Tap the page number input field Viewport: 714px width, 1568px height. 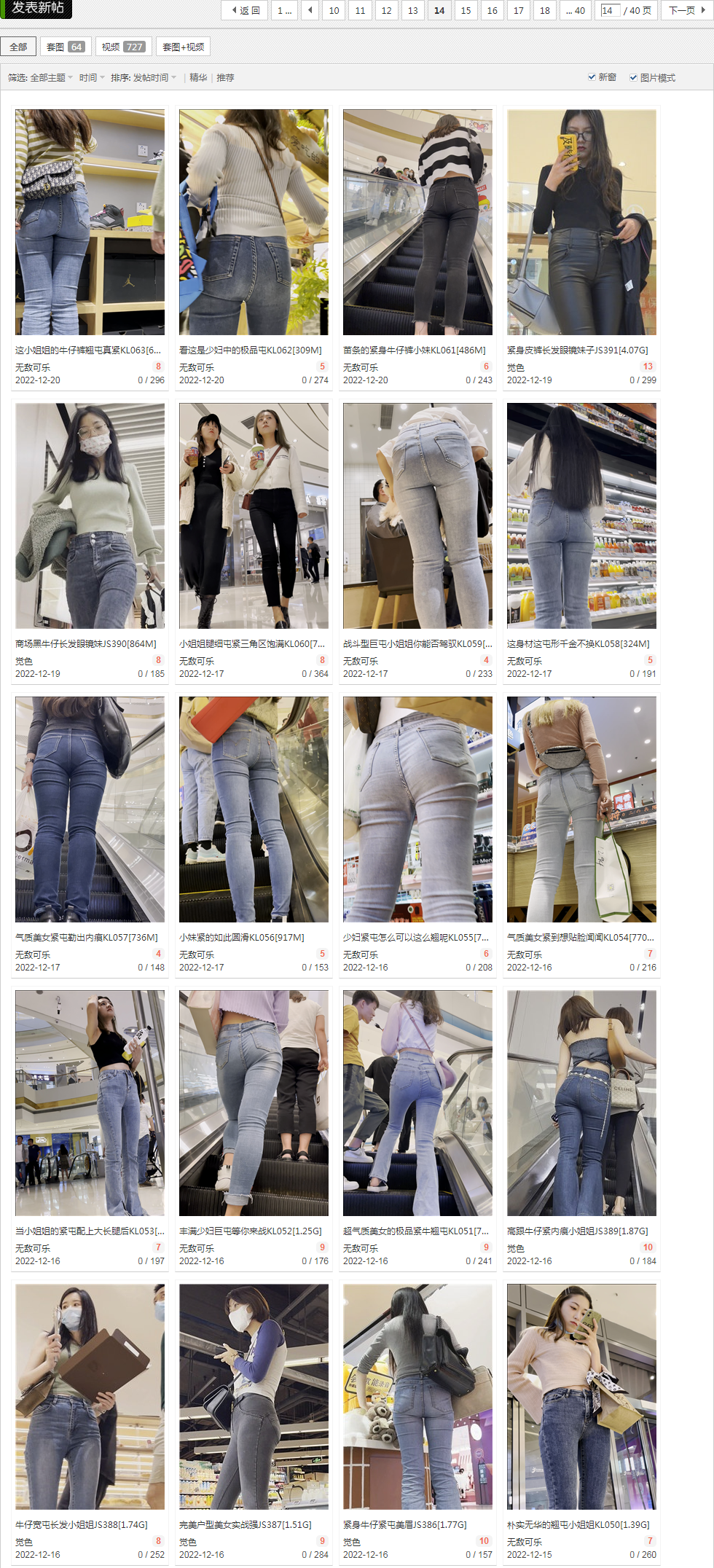[609, 10]
